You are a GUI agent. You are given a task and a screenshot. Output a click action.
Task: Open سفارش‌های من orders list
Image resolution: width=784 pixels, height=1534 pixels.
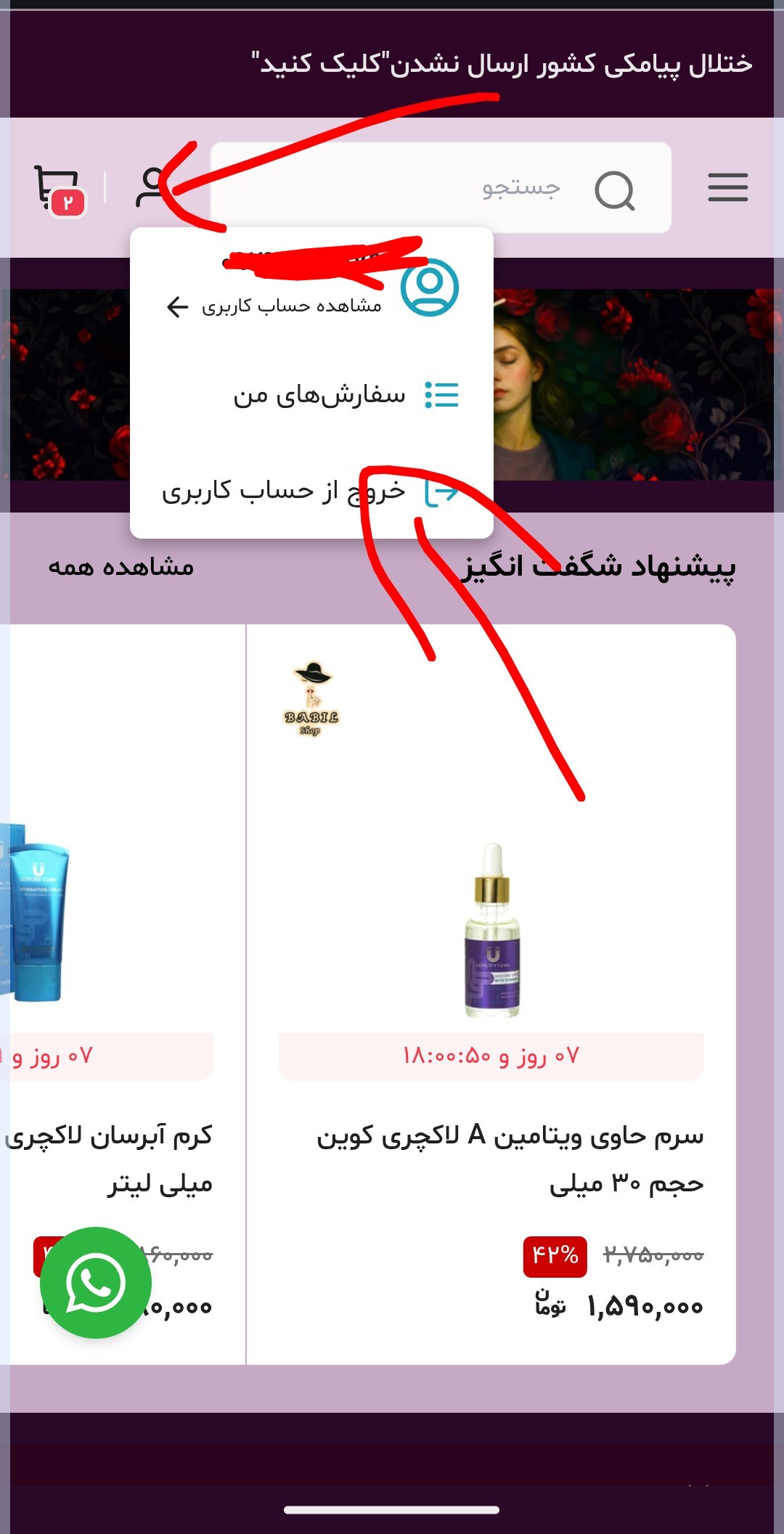point(319,396)
